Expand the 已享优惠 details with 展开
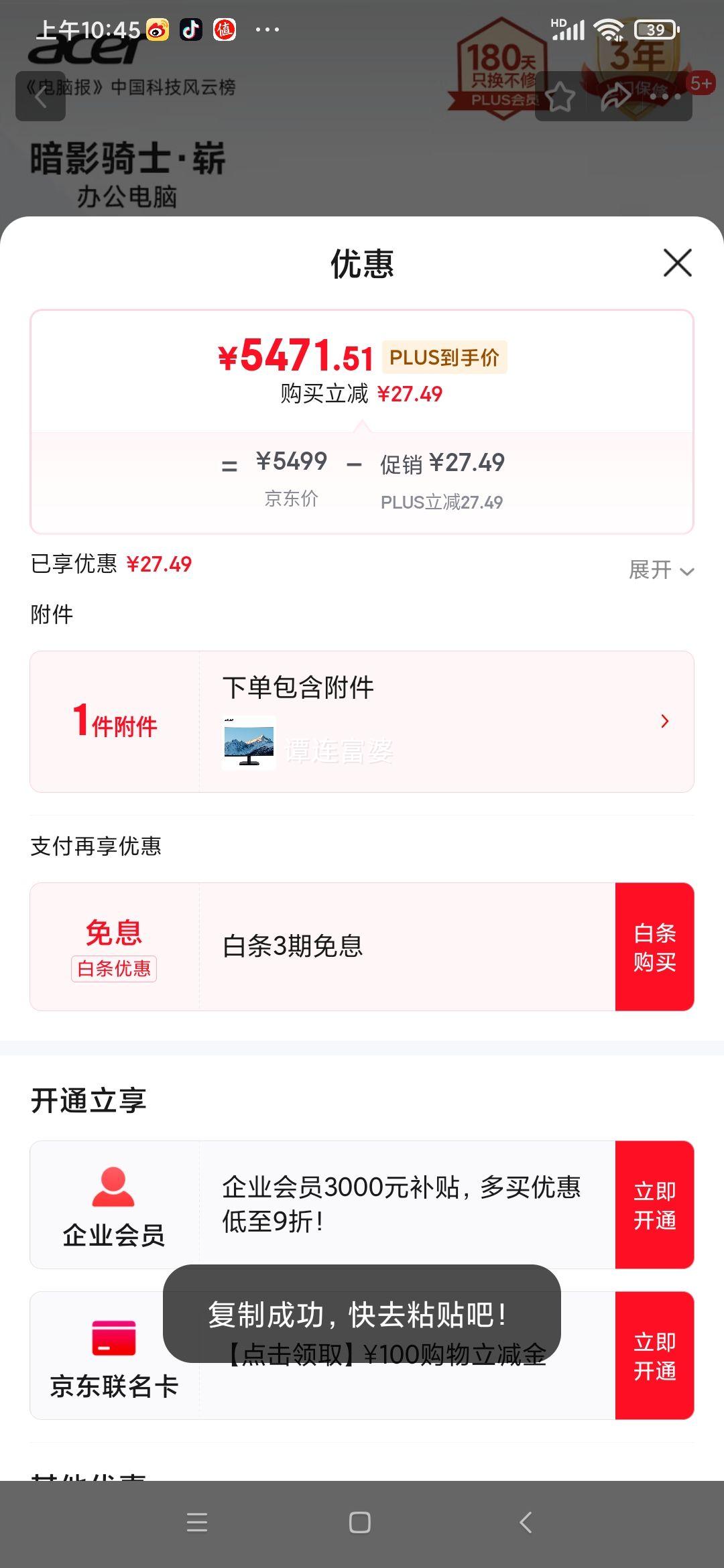Image resolution: width=724 pixels, height=1568 pixels. coord(660,570)
